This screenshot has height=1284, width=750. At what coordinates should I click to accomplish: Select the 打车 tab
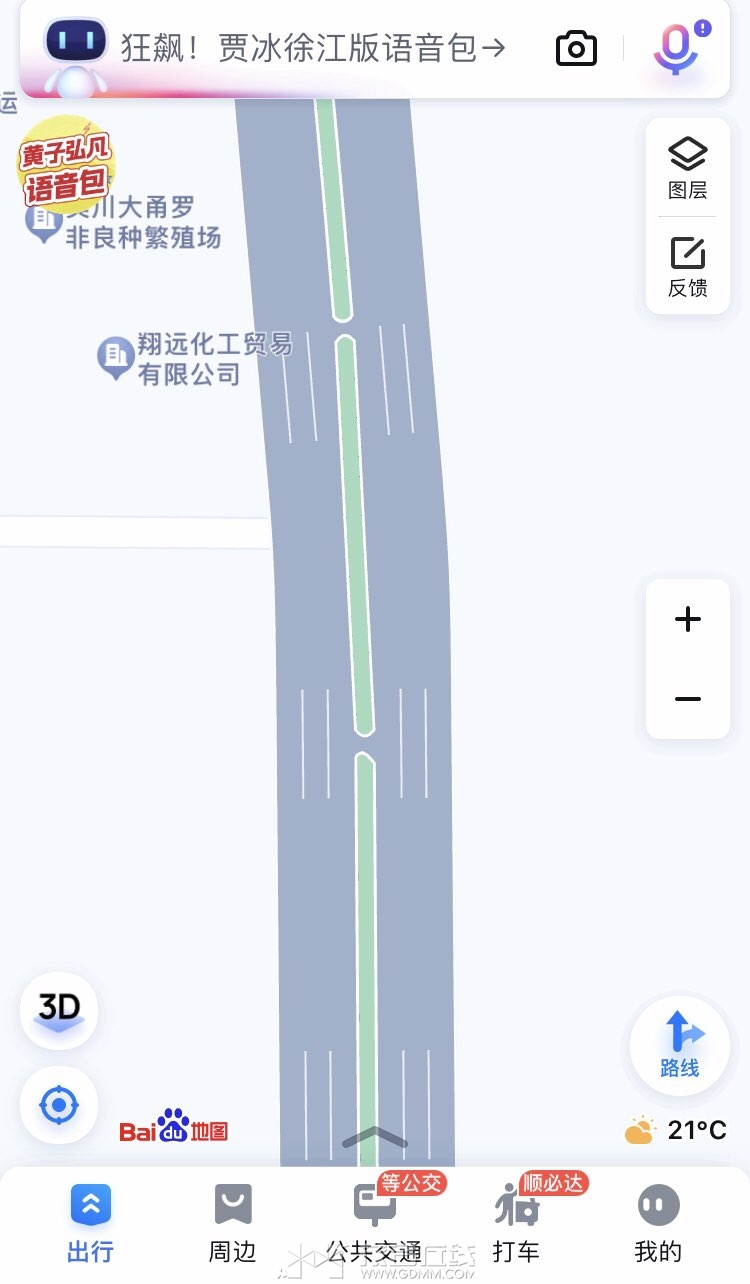pos(516,1222)
